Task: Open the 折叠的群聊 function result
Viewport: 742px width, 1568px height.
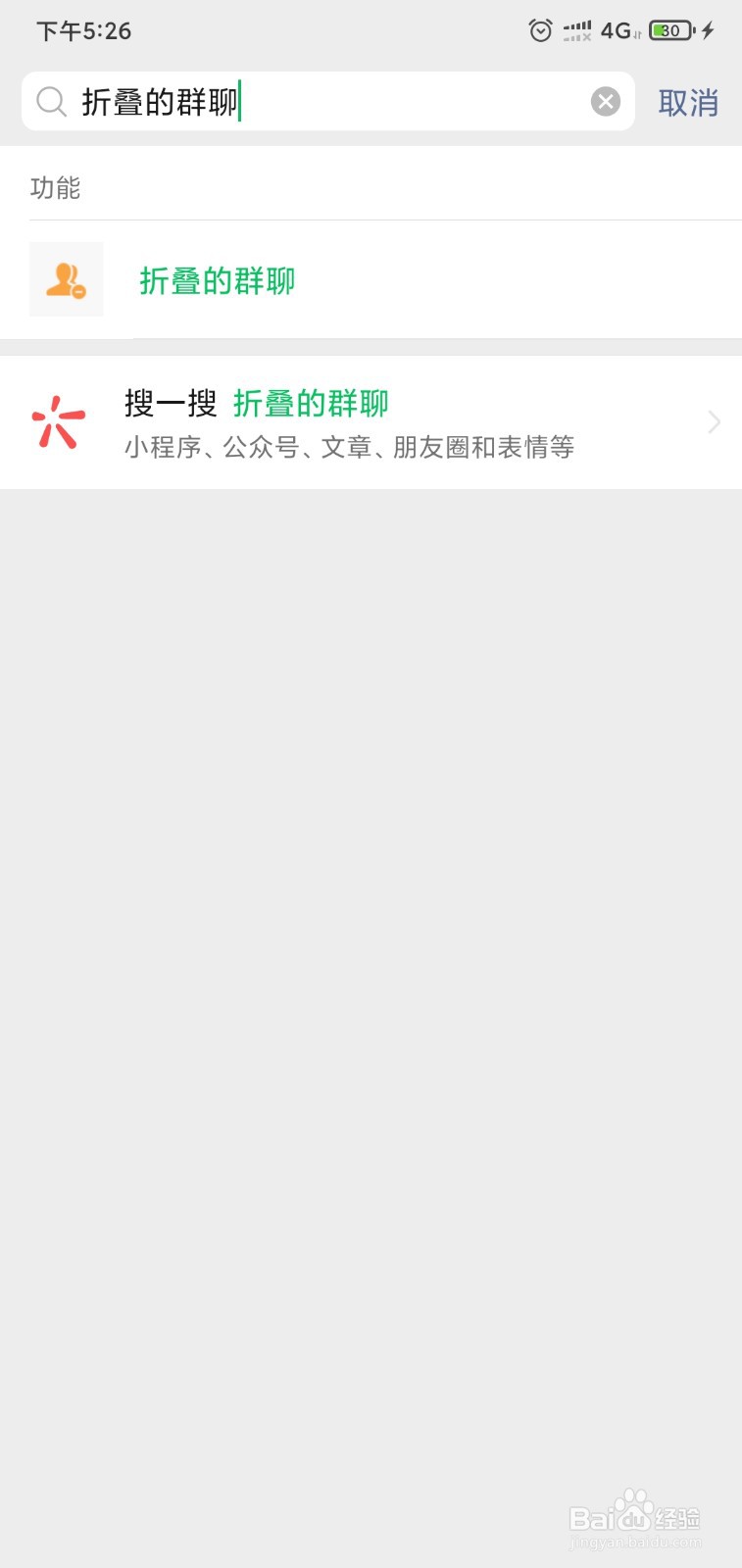Action: point(218,280)
